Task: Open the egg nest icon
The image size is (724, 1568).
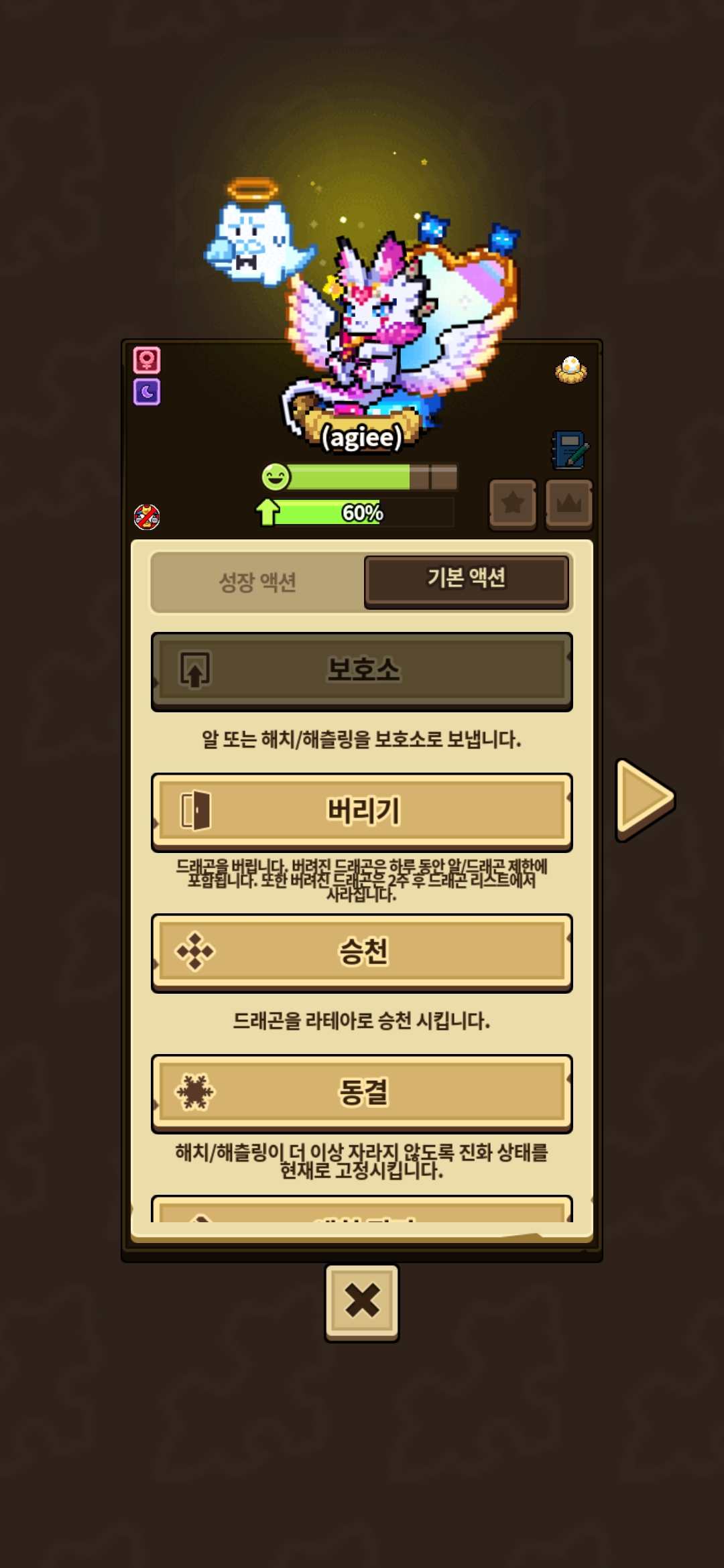Action: click(571, 369)
